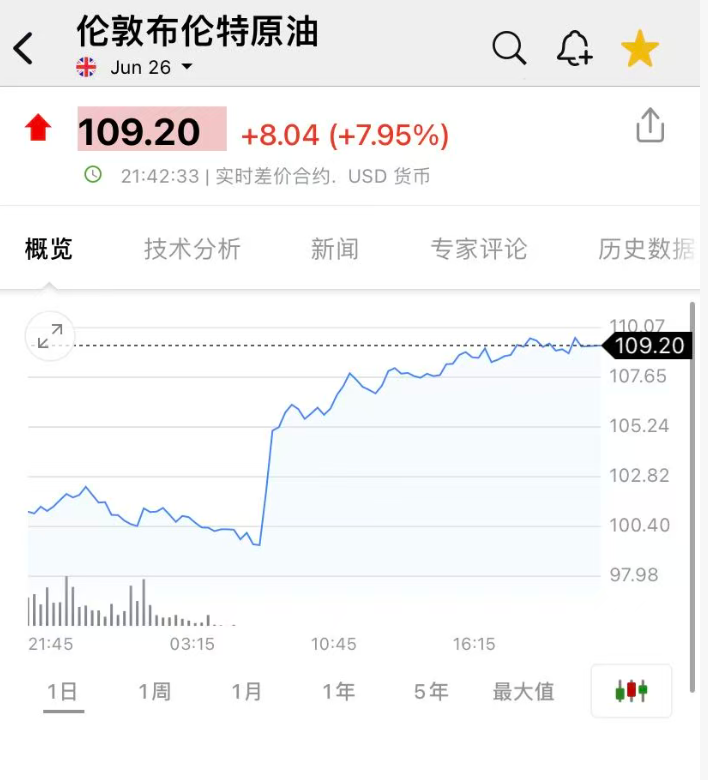The image size is (708, 780).
Task: Select the 1周 chart range
Action: [x=155, y=691]
